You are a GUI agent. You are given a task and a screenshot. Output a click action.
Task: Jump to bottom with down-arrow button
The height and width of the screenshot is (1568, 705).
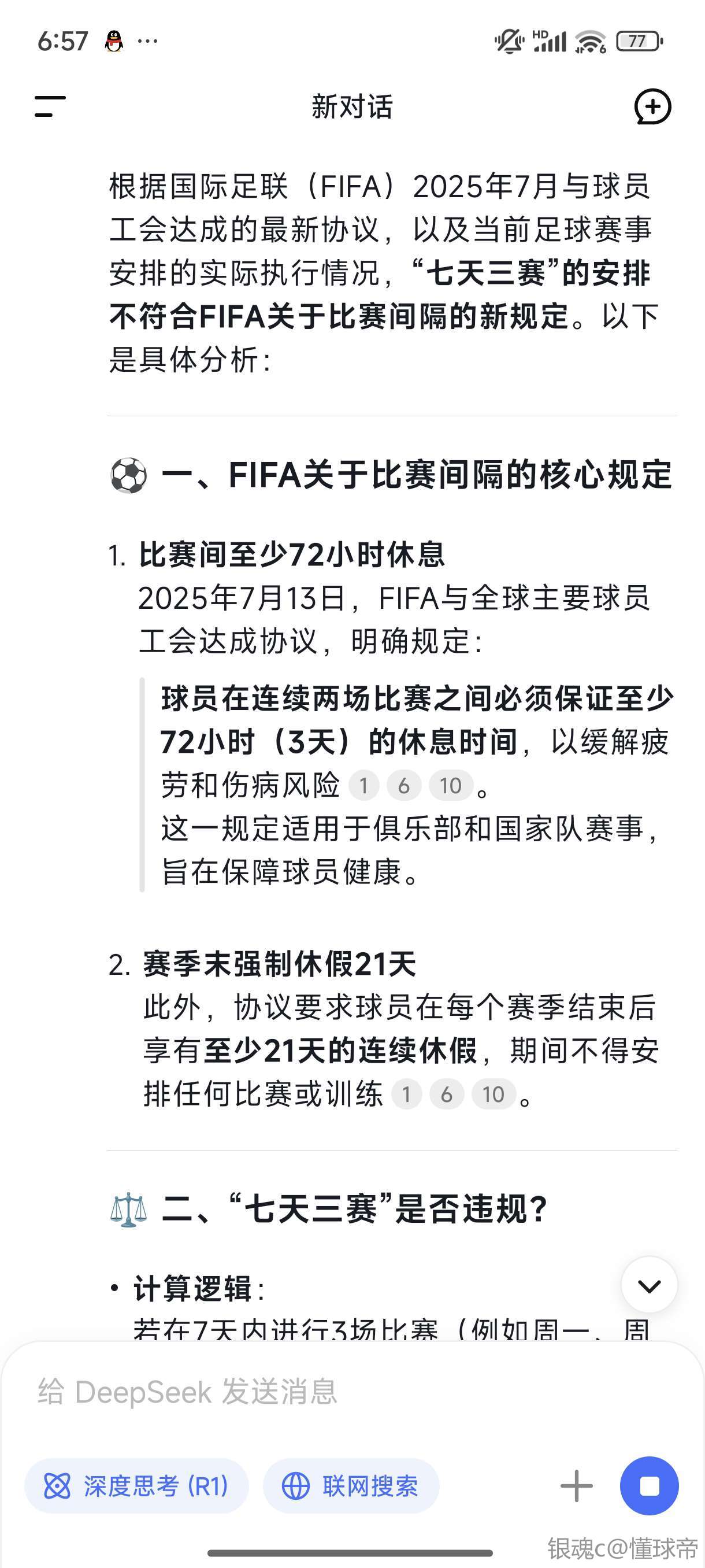click(x=649, y=1286)
